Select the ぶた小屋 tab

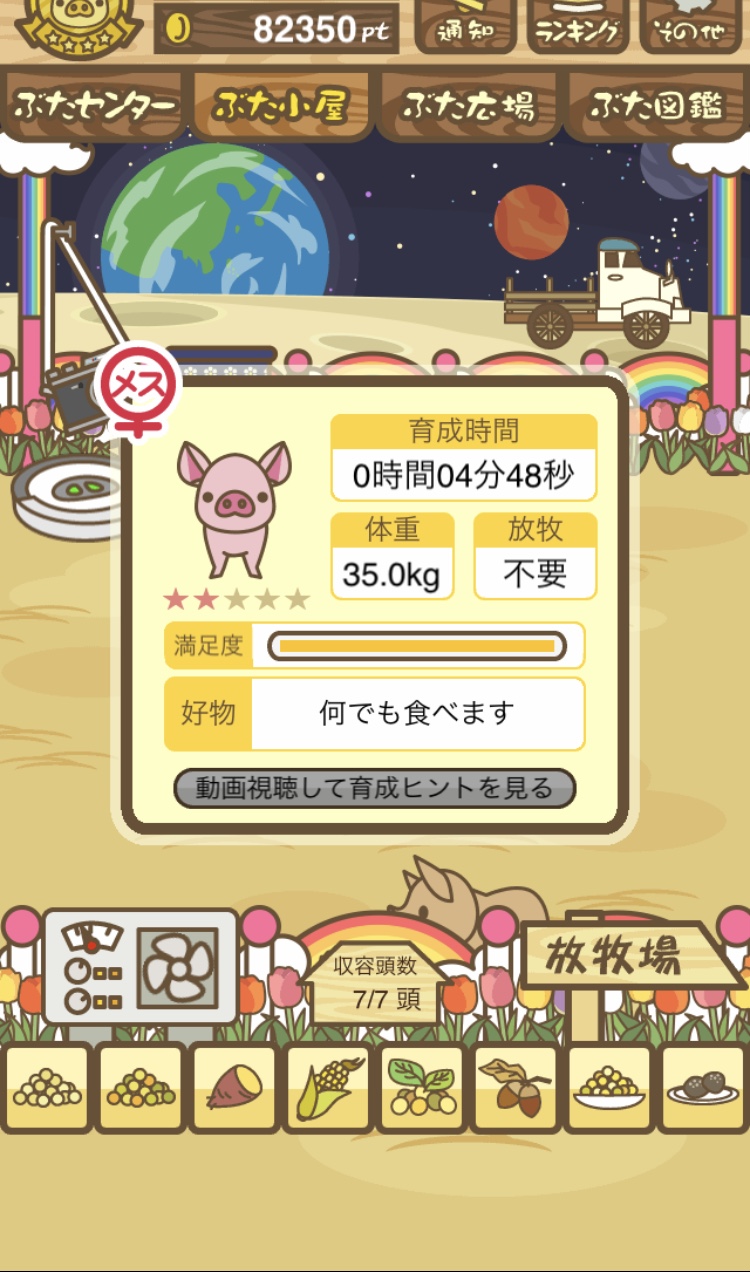(281, 105)
